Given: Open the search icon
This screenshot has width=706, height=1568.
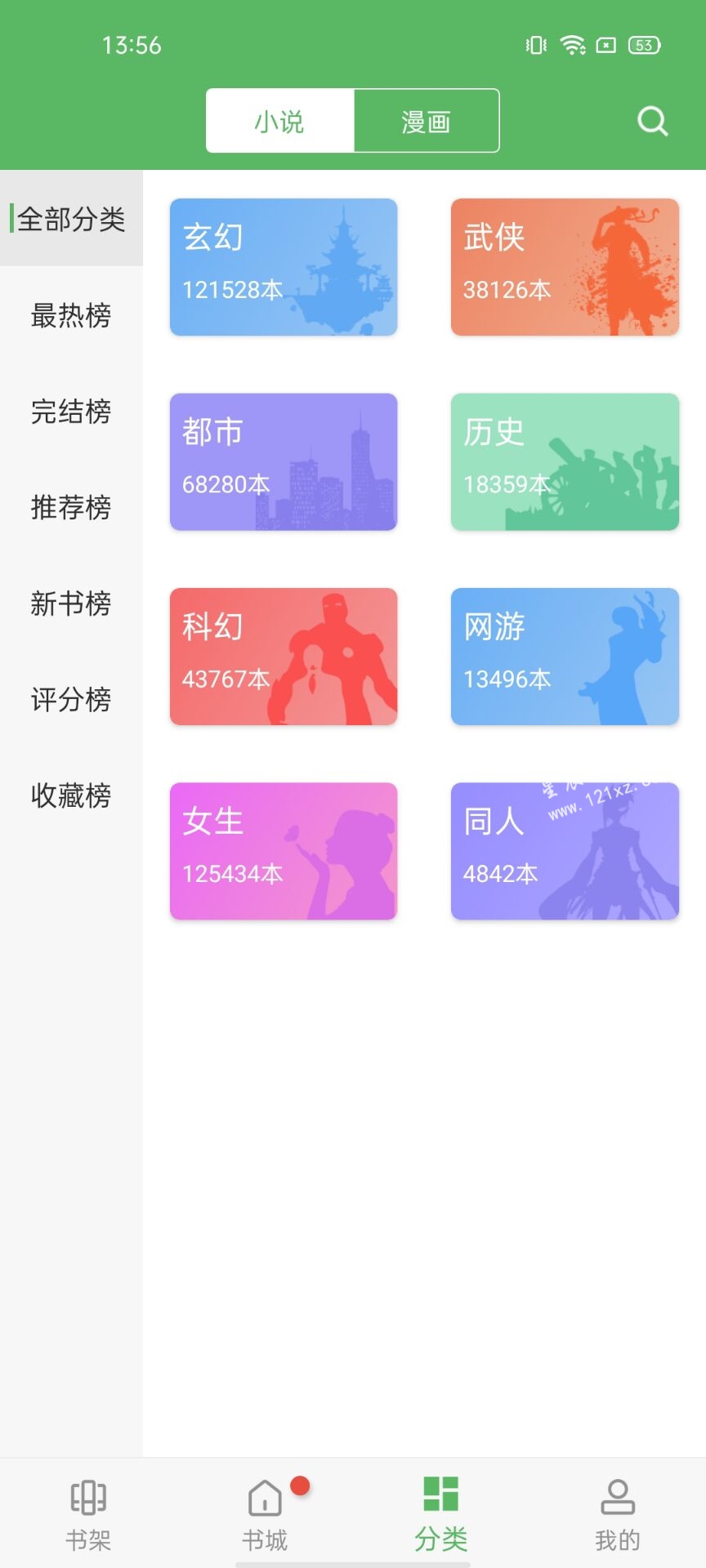Looking at the screenshot, I should click(652, 121).
